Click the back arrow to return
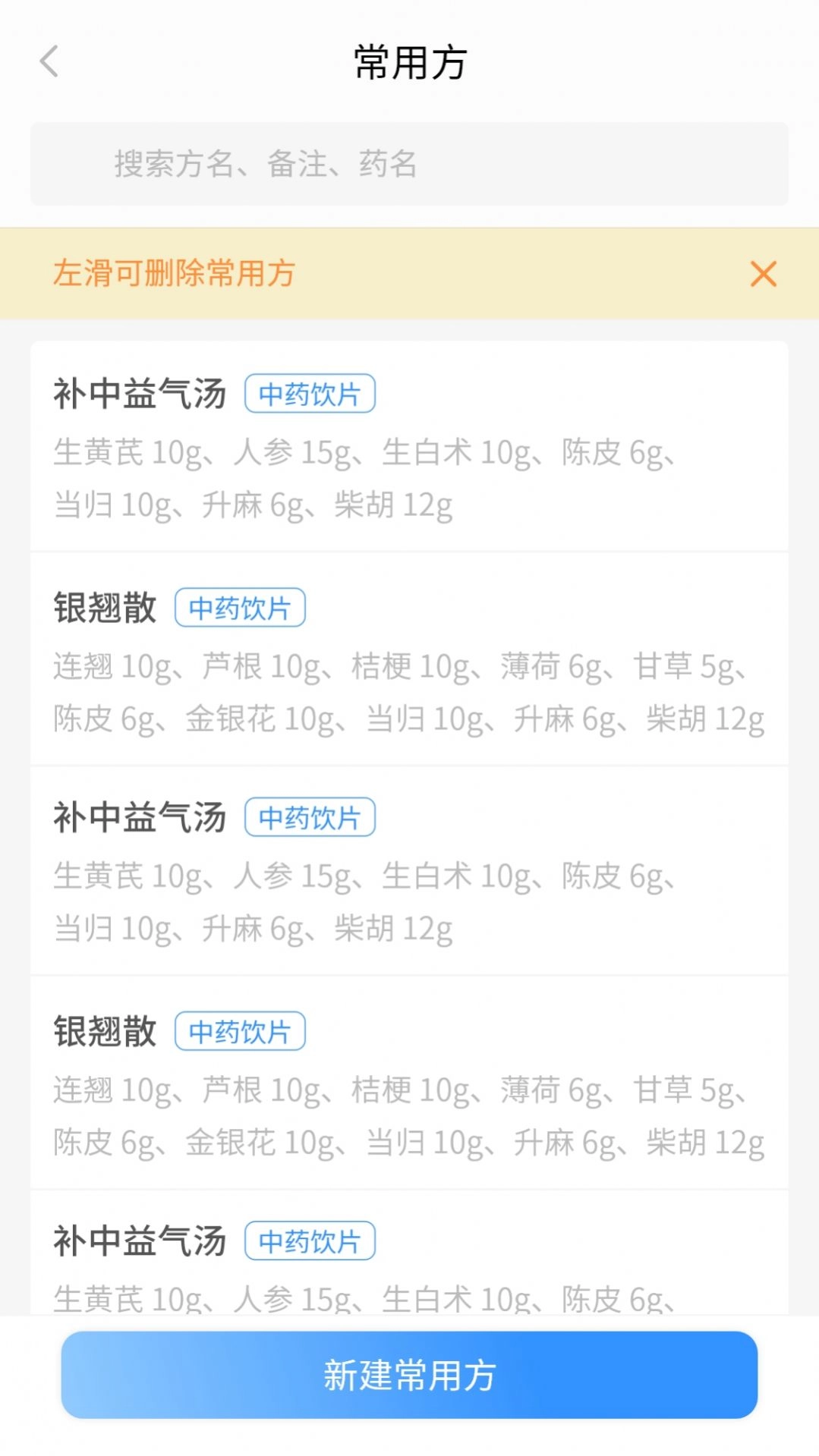Image resolution: width=819 pixels, height=1456 pixels. [x=49, y=61]
